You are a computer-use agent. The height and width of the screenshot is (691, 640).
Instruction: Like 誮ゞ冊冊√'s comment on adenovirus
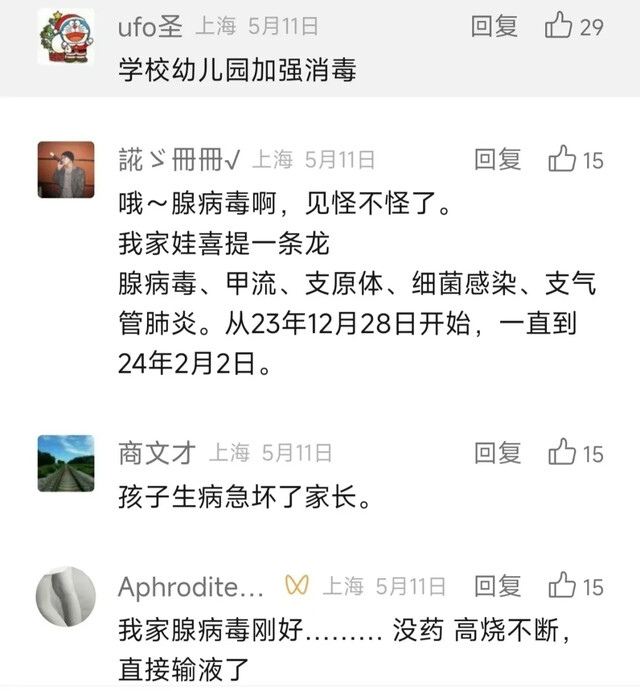tap(563, 159)
